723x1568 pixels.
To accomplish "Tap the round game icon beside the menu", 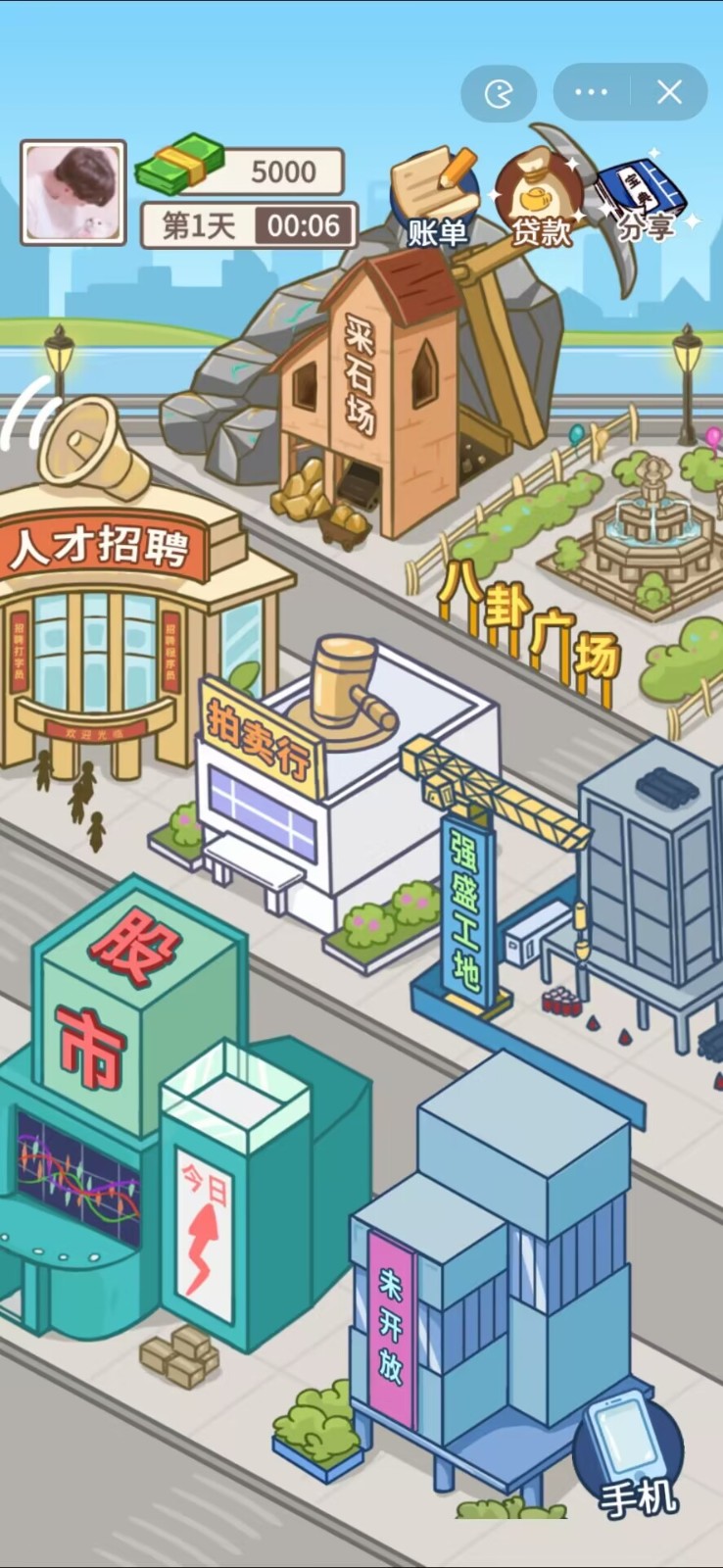I will pyautogui.click(x=499, y=92).
